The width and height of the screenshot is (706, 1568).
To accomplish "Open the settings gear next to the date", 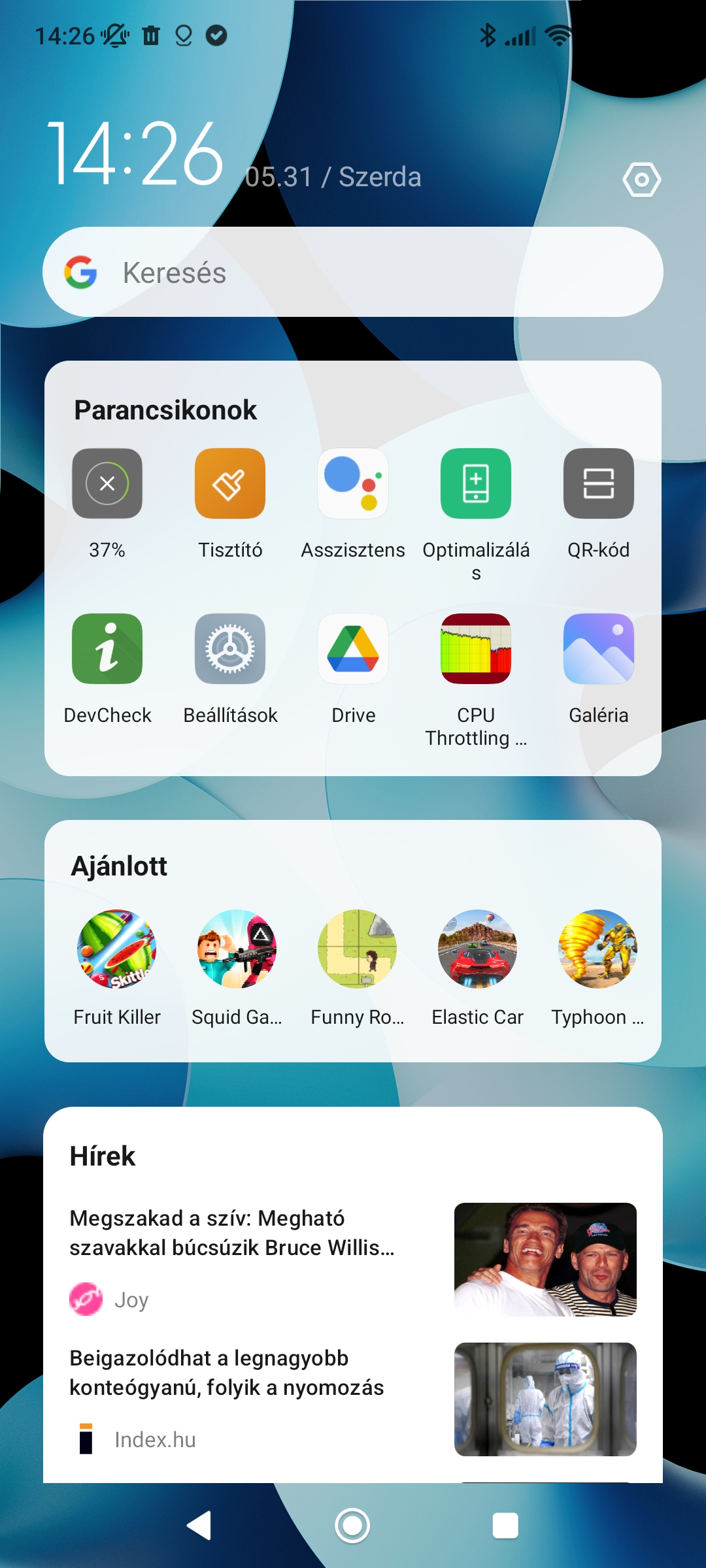I will click(641, 180).
